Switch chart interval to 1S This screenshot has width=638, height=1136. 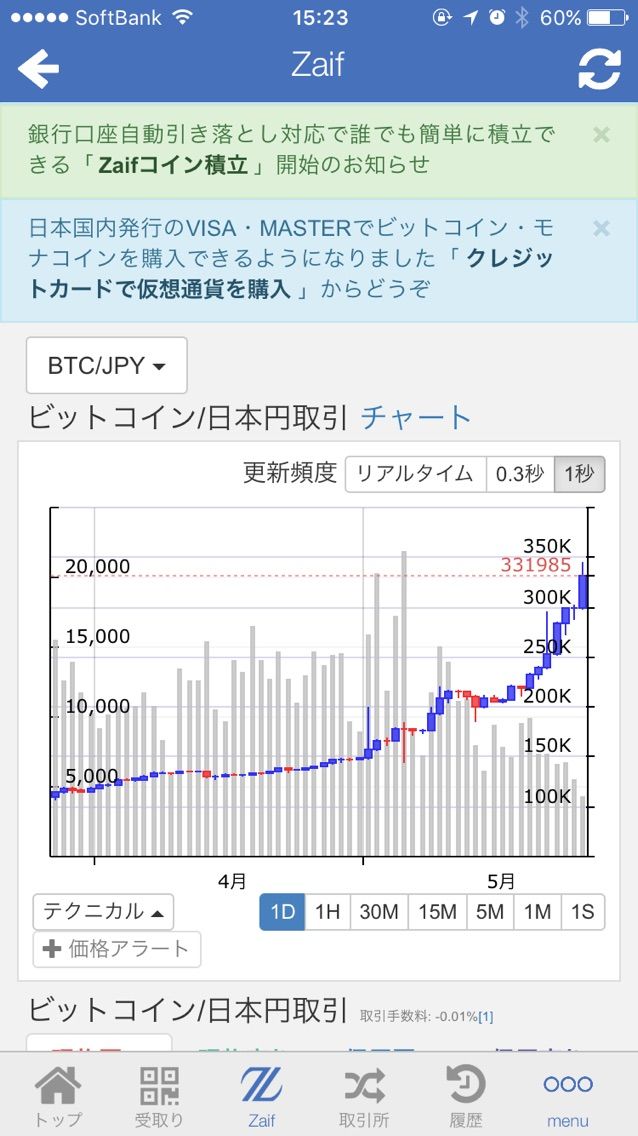(x=583, y=911)
